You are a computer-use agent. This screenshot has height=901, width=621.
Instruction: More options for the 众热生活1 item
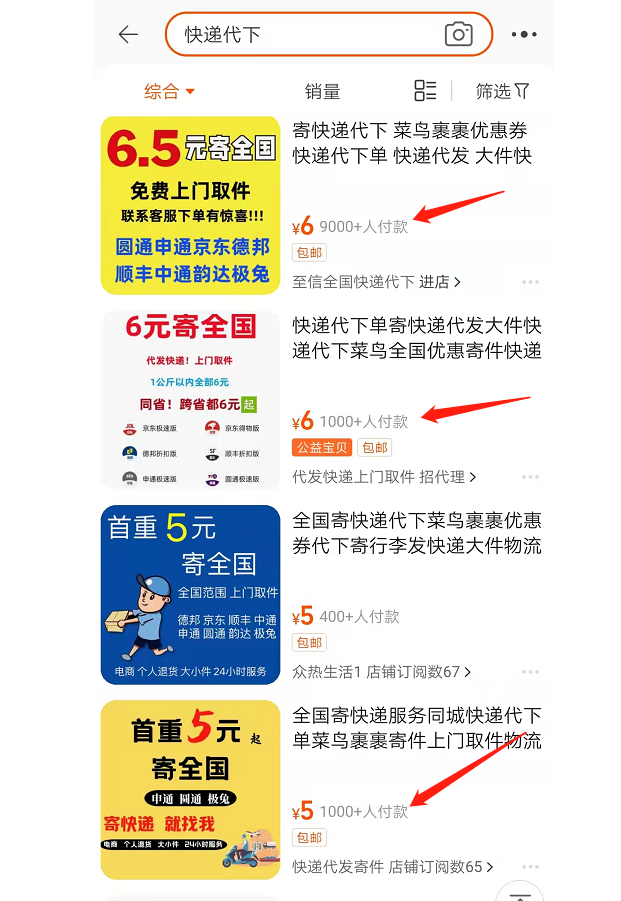click(530, 672)
